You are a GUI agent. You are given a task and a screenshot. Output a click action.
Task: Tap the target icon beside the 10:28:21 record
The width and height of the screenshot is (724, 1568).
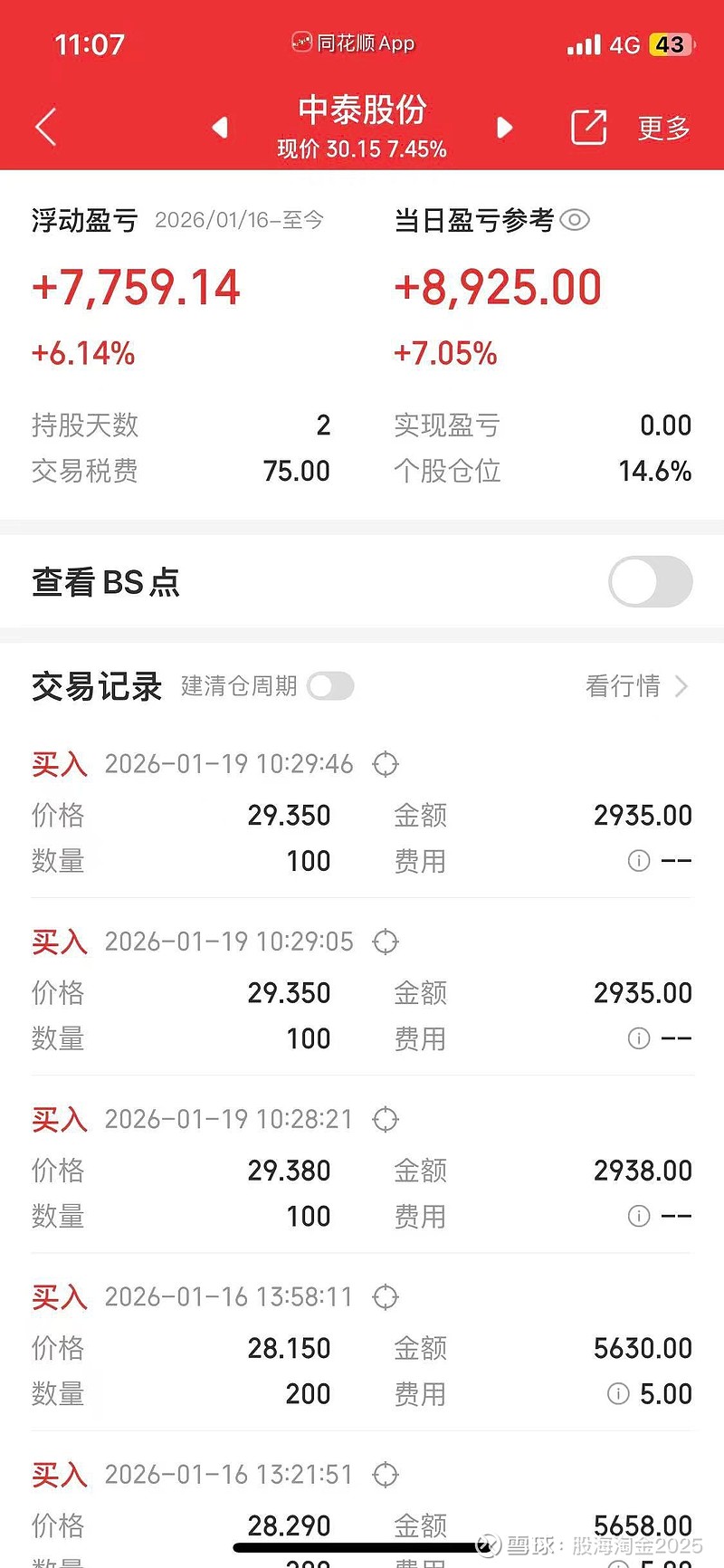(386, 1119)
